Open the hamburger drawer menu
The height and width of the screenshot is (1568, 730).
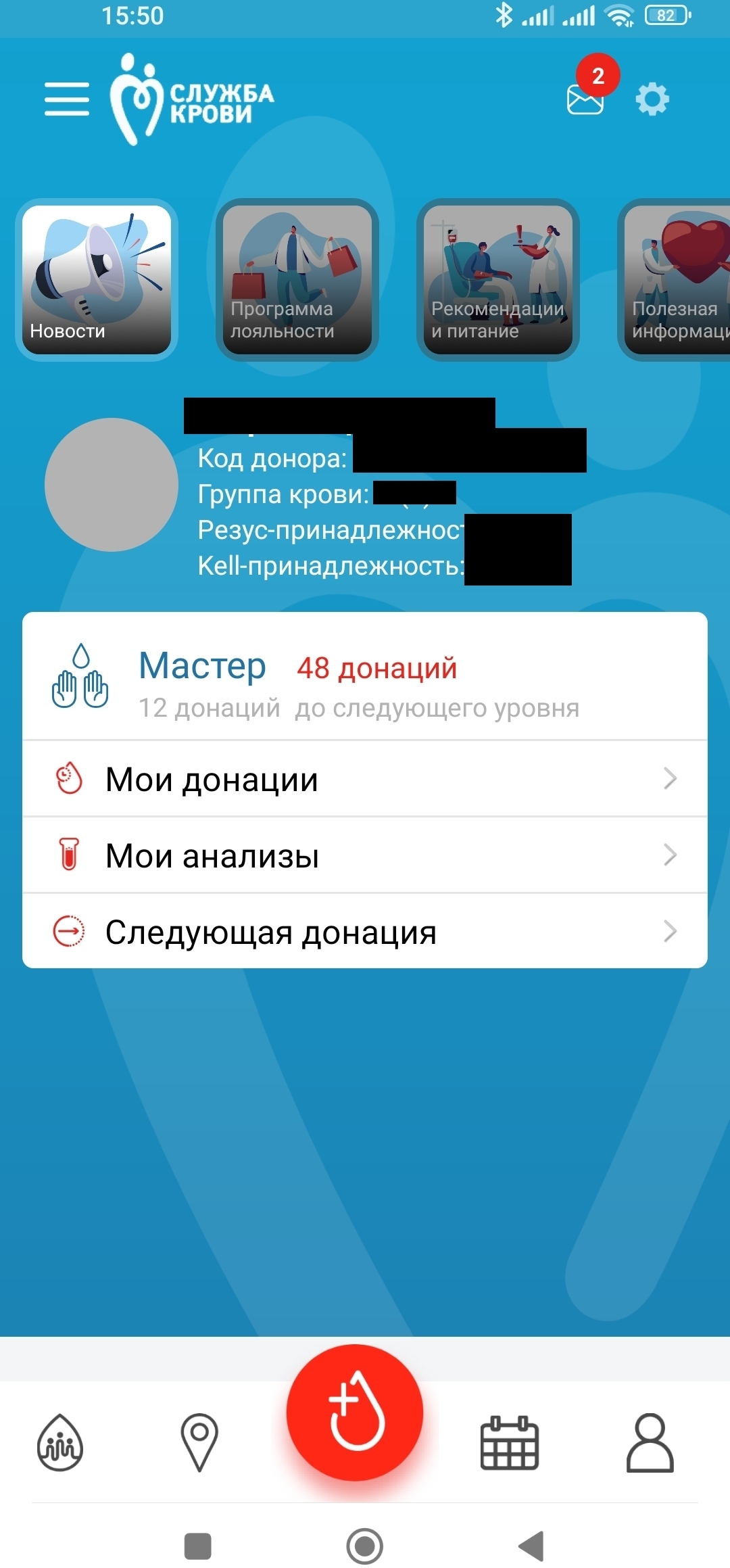(x=66, y=99)
